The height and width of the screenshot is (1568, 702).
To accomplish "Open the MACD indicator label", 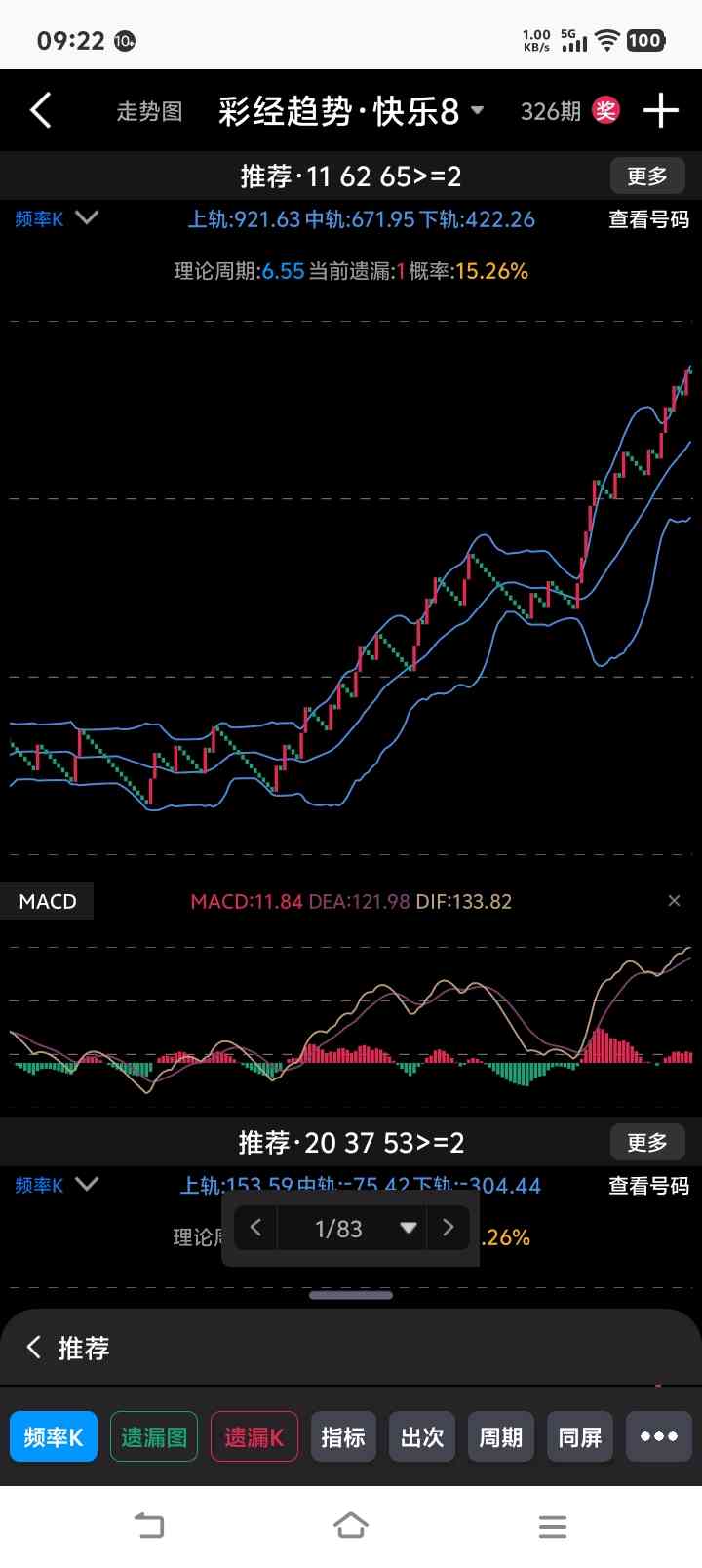I will click(47, 902).
